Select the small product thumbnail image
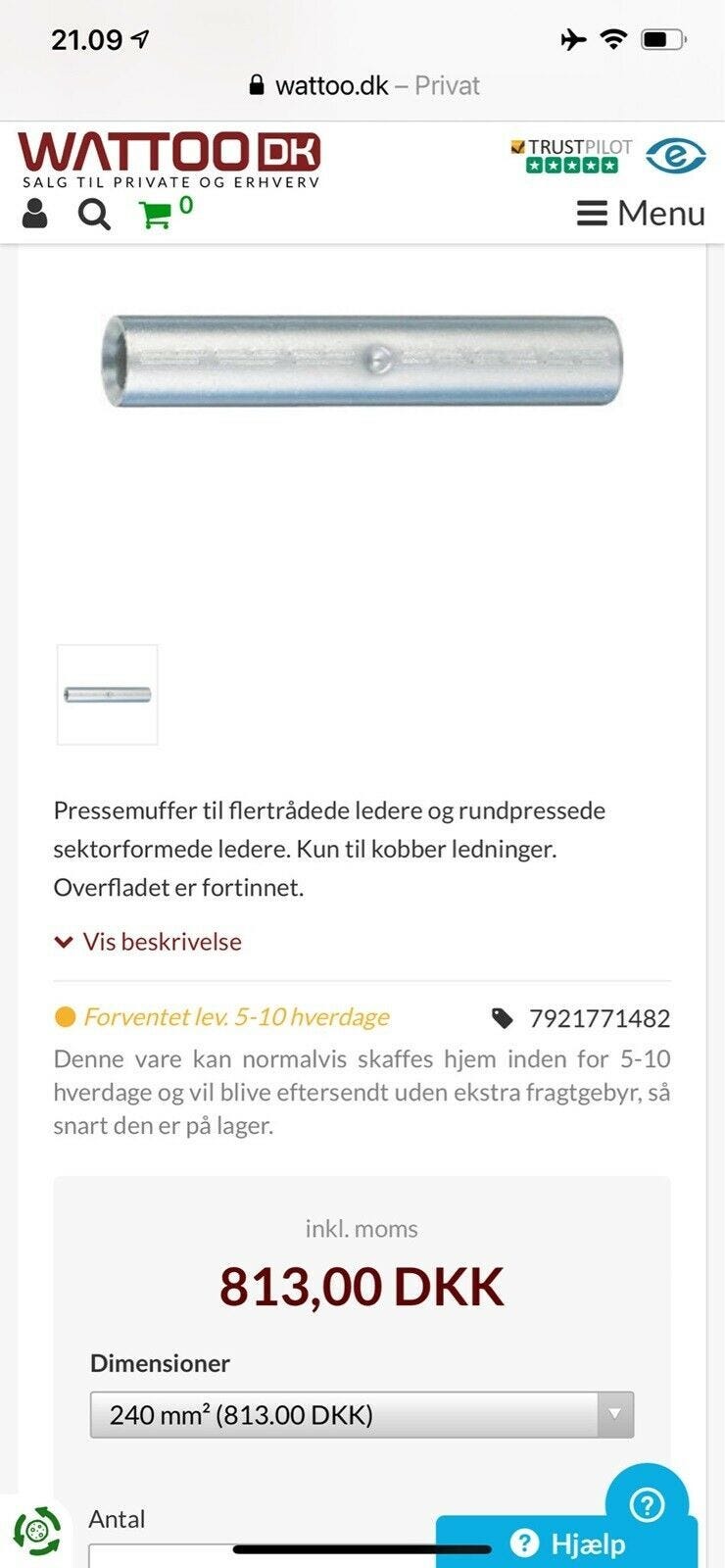Screen dimensions: 725x1568 (x=108, y=696)
